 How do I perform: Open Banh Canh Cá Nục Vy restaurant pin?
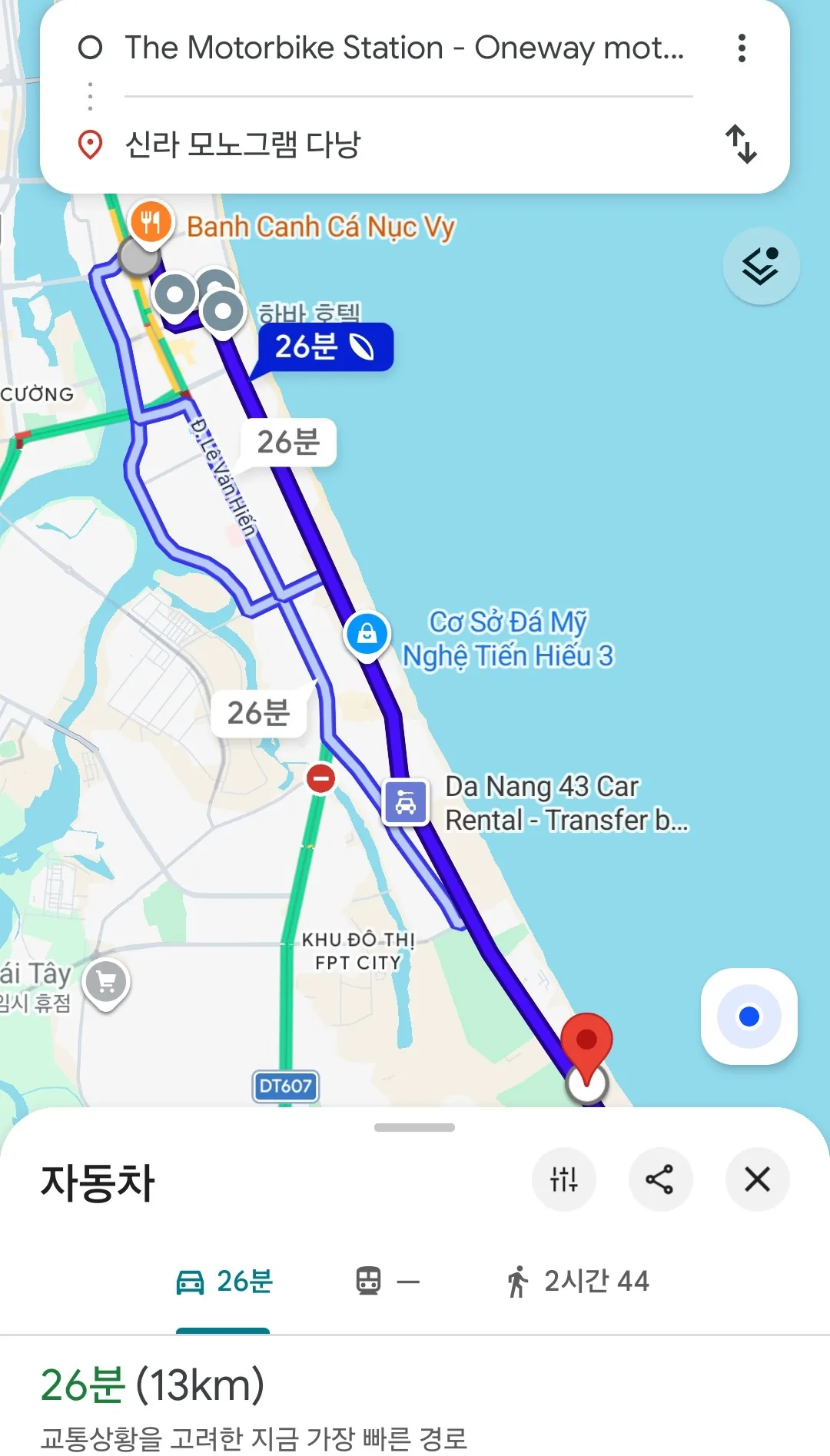[x=151, y=223]
